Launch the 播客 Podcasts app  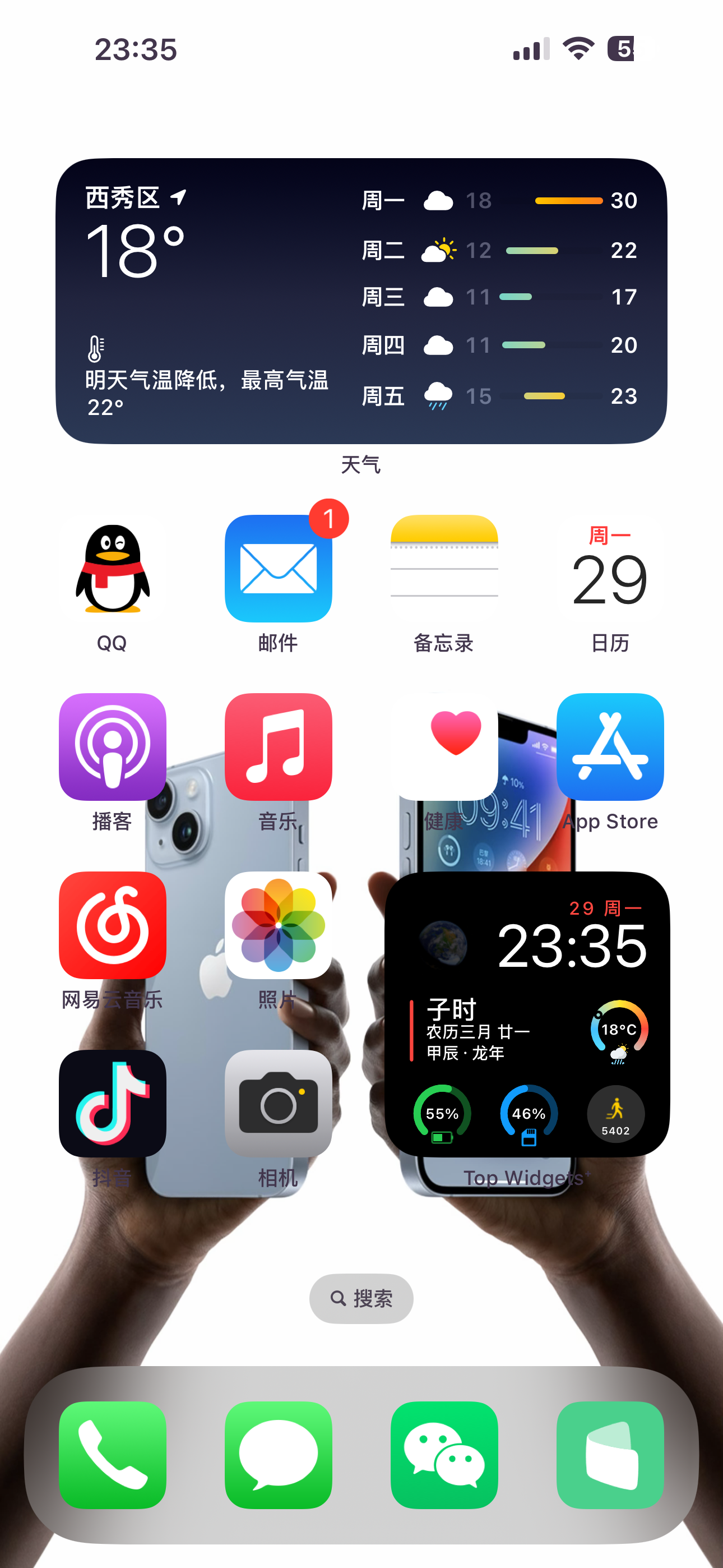[113, 747]
